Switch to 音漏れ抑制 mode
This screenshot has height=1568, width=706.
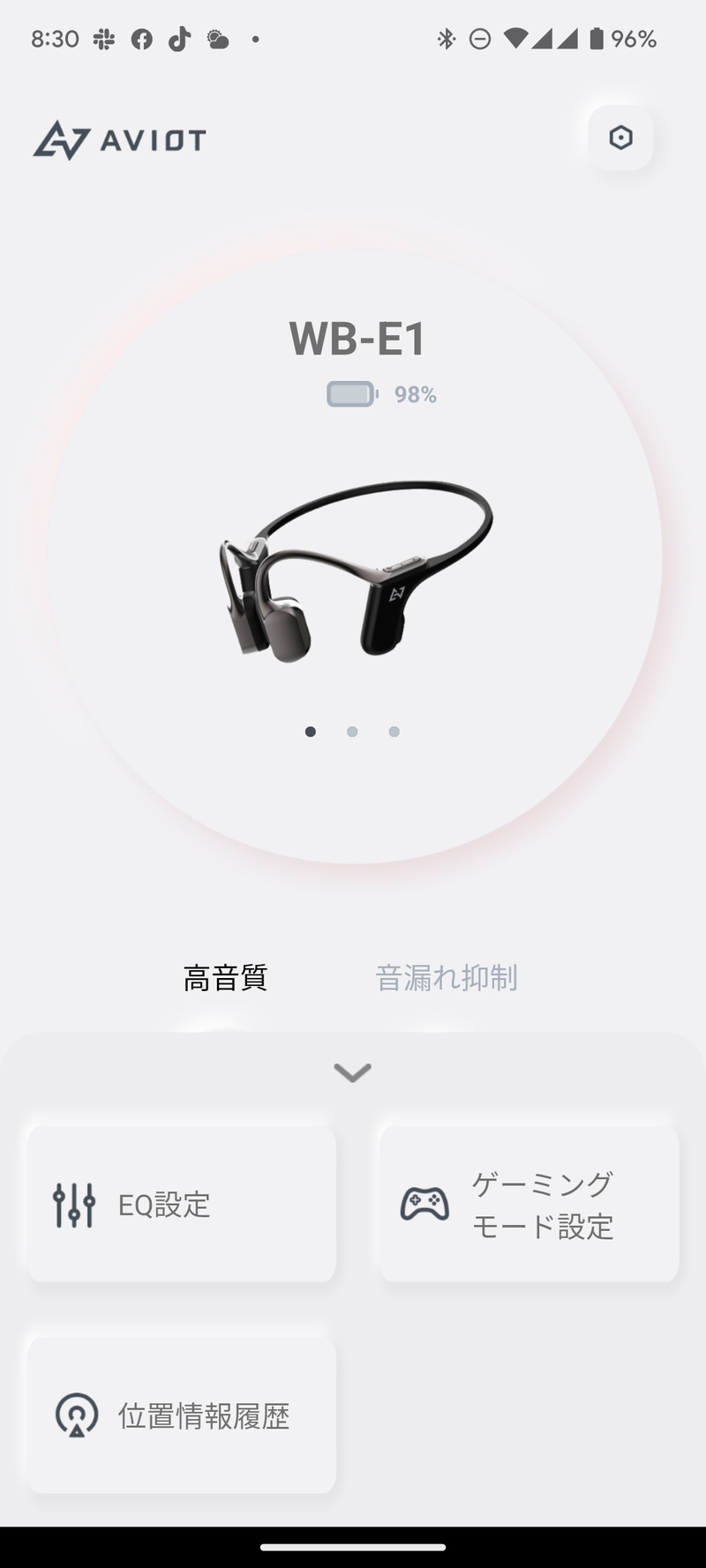(447, 978)
